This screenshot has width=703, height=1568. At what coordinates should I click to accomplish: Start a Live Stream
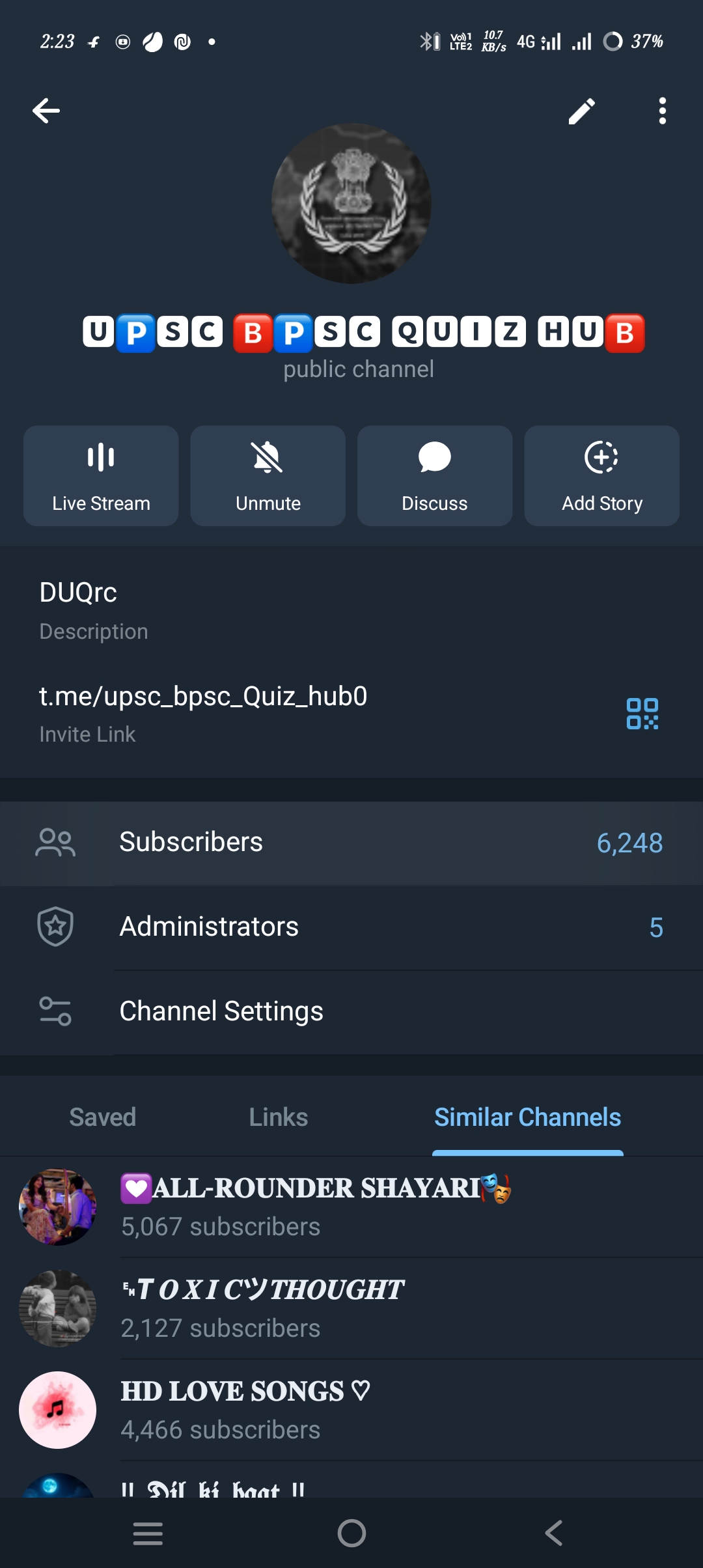point(101,476)
